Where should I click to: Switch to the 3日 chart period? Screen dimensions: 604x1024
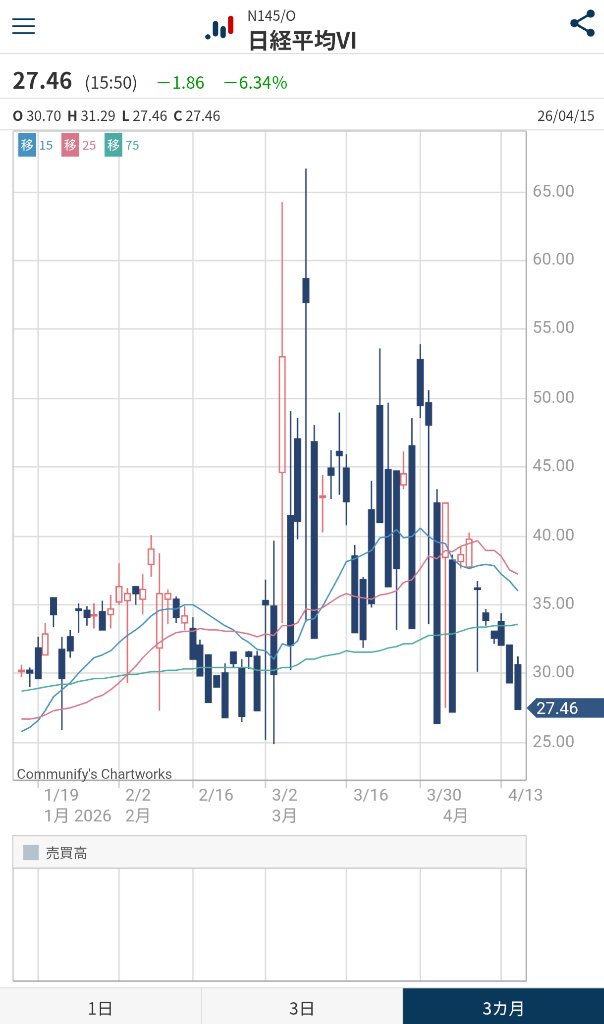coord(302,1007)
